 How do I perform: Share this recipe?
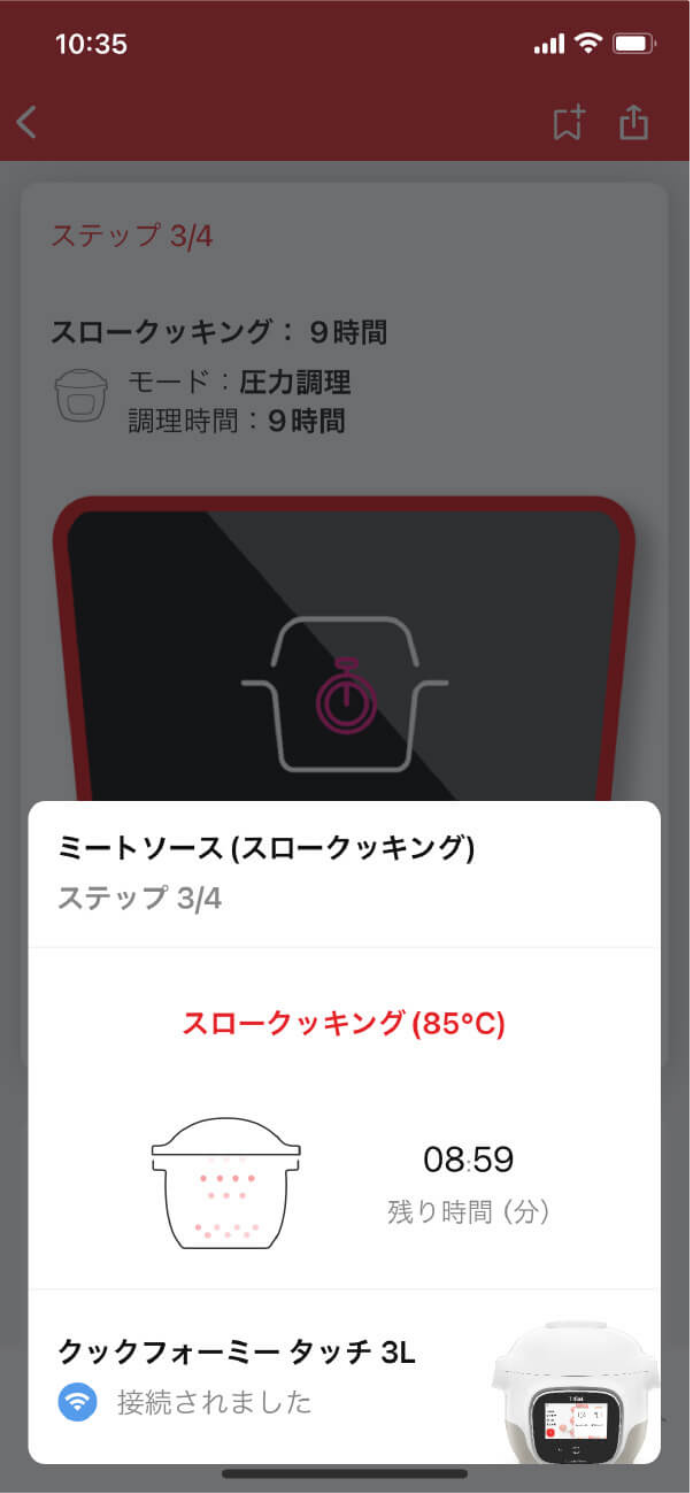[x=634, y=122]
